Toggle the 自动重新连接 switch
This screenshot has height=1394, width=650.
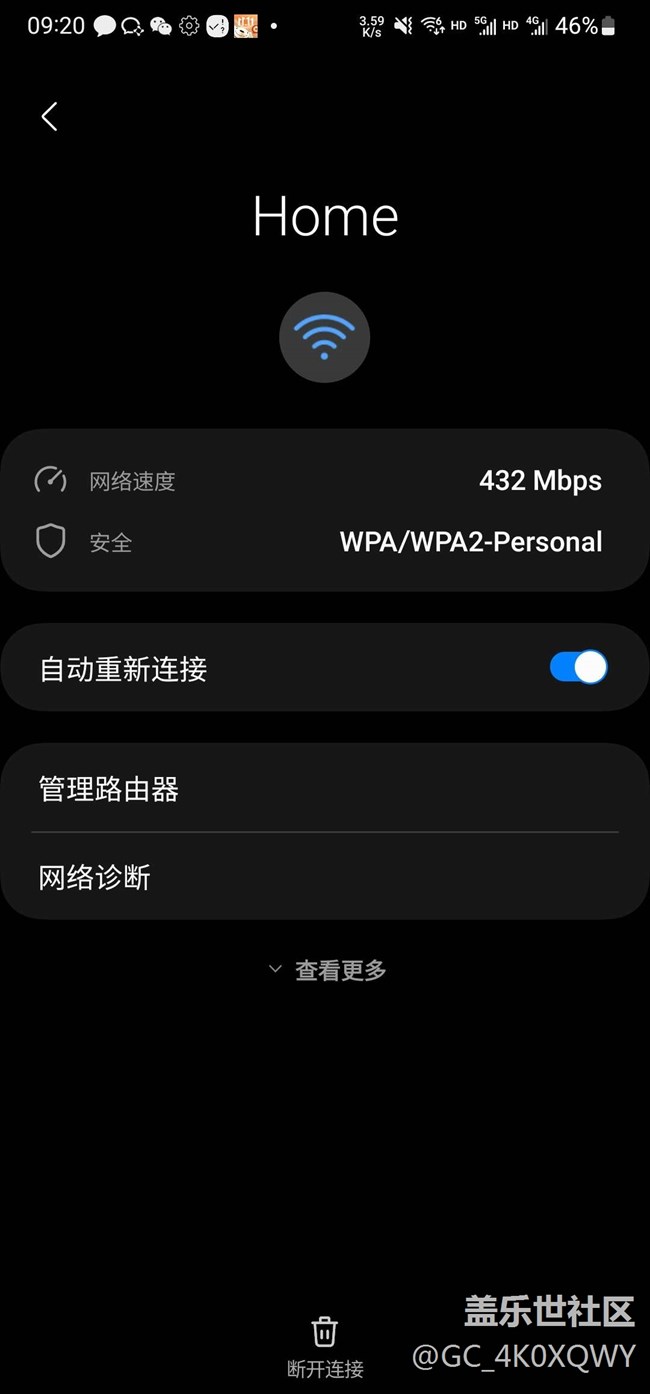[578, 667]
